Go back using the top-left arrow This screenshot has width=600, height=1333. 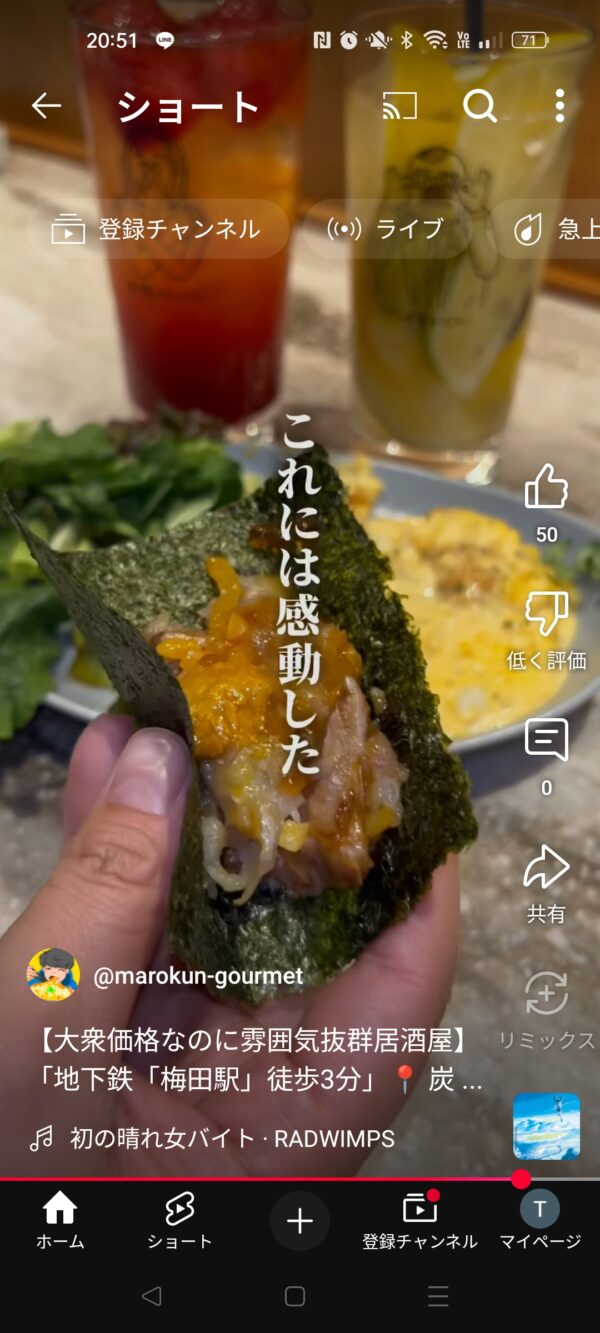[x=46, y=105]
